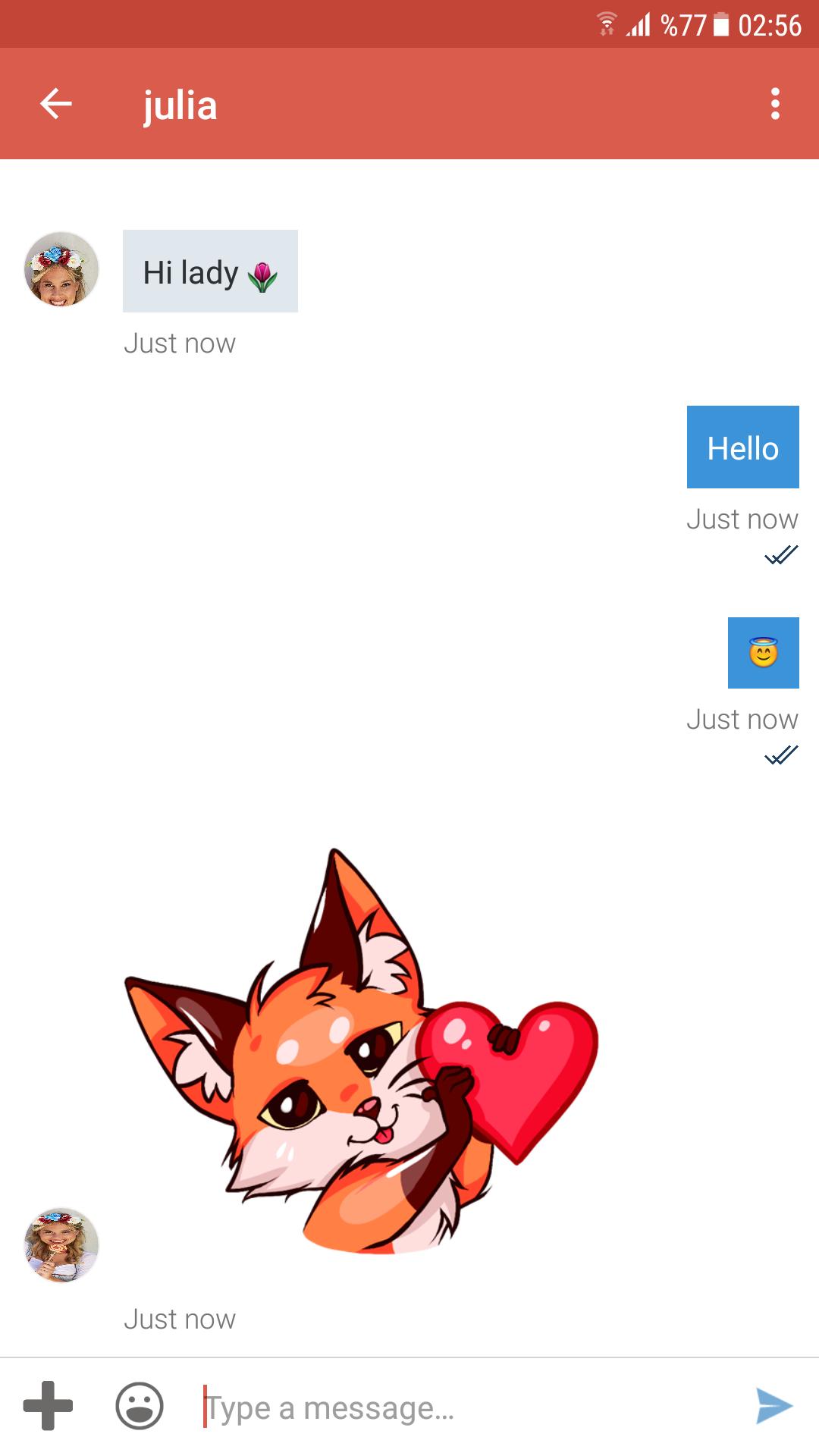Open the fox heart sticker
819x1456 pixels.
tap(362, 1051)
